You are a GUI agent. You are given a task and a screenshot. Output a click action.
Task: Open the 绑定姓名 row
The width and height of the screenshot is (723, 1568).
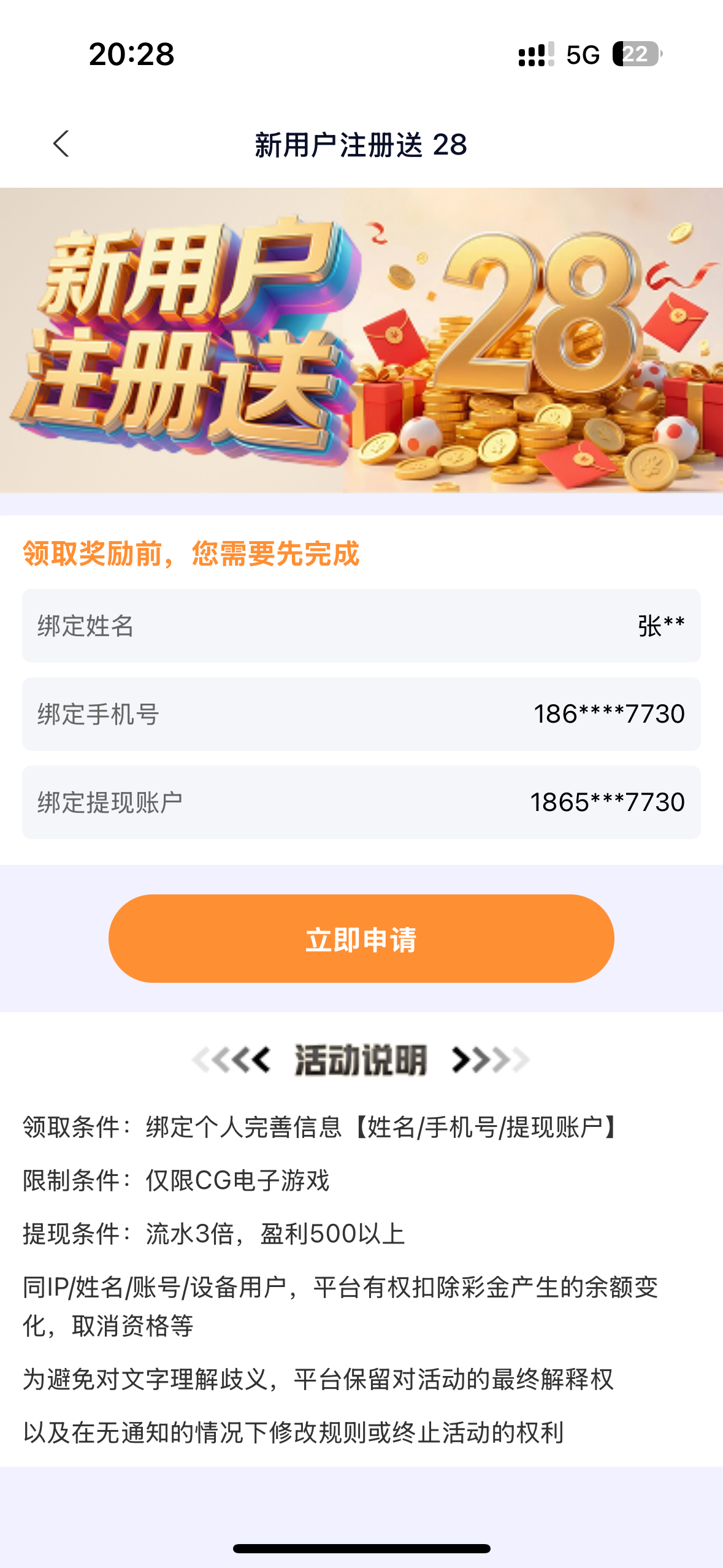(361, 626)
